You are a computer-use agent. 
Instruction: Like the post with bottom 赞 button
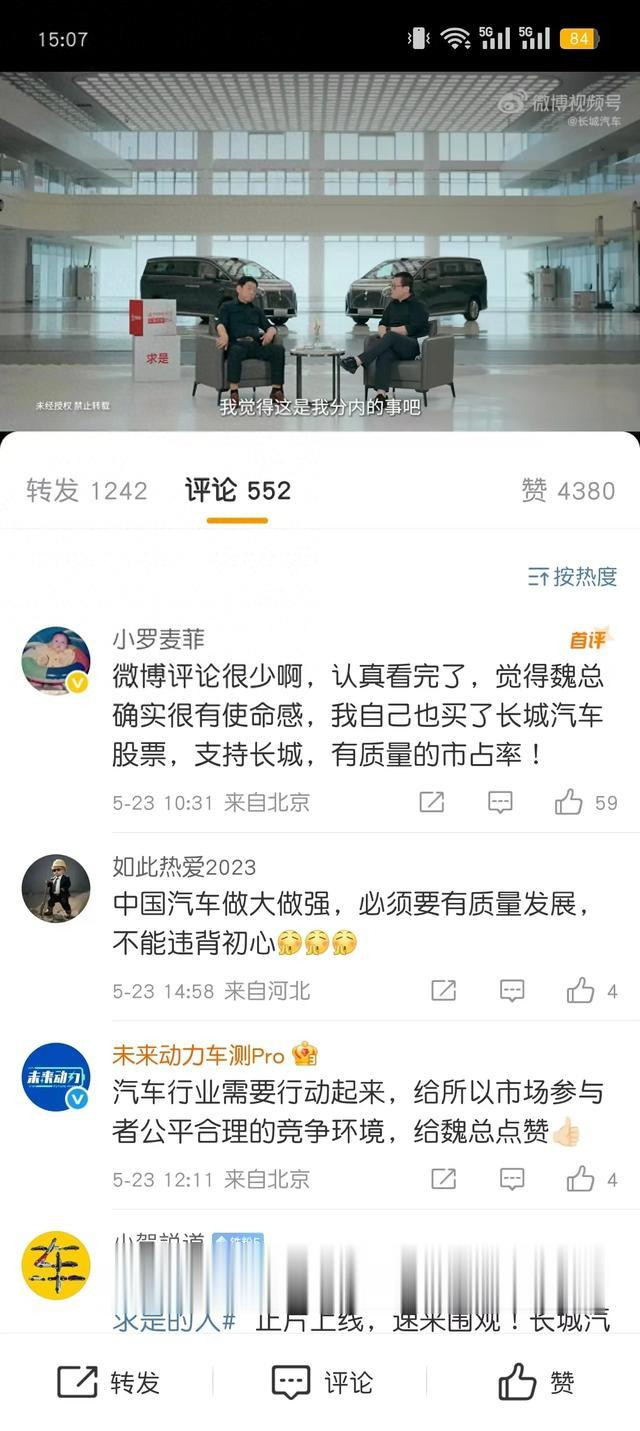(536, 1382)
